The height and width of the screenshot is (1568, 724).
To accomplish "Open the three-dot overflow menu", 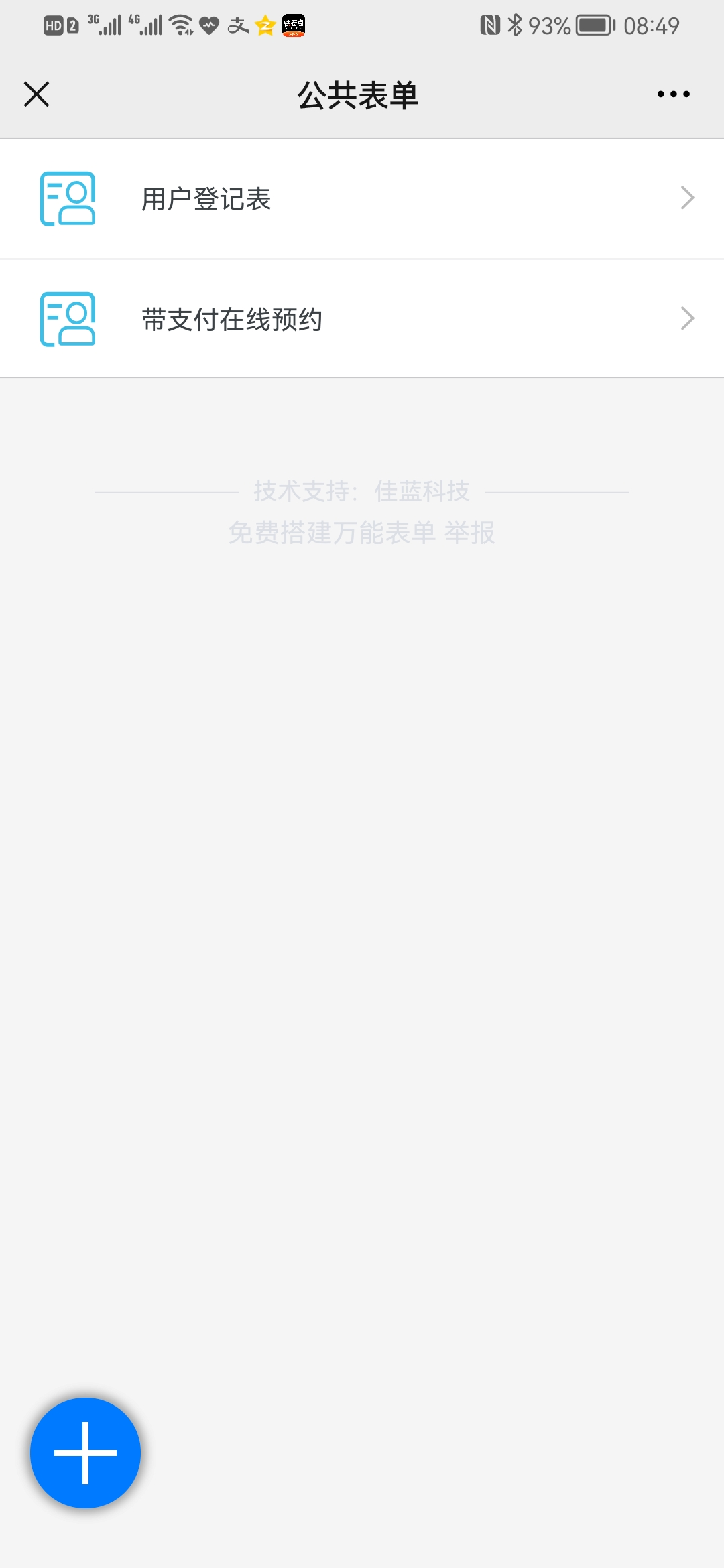I will click(x=673, y=94).
